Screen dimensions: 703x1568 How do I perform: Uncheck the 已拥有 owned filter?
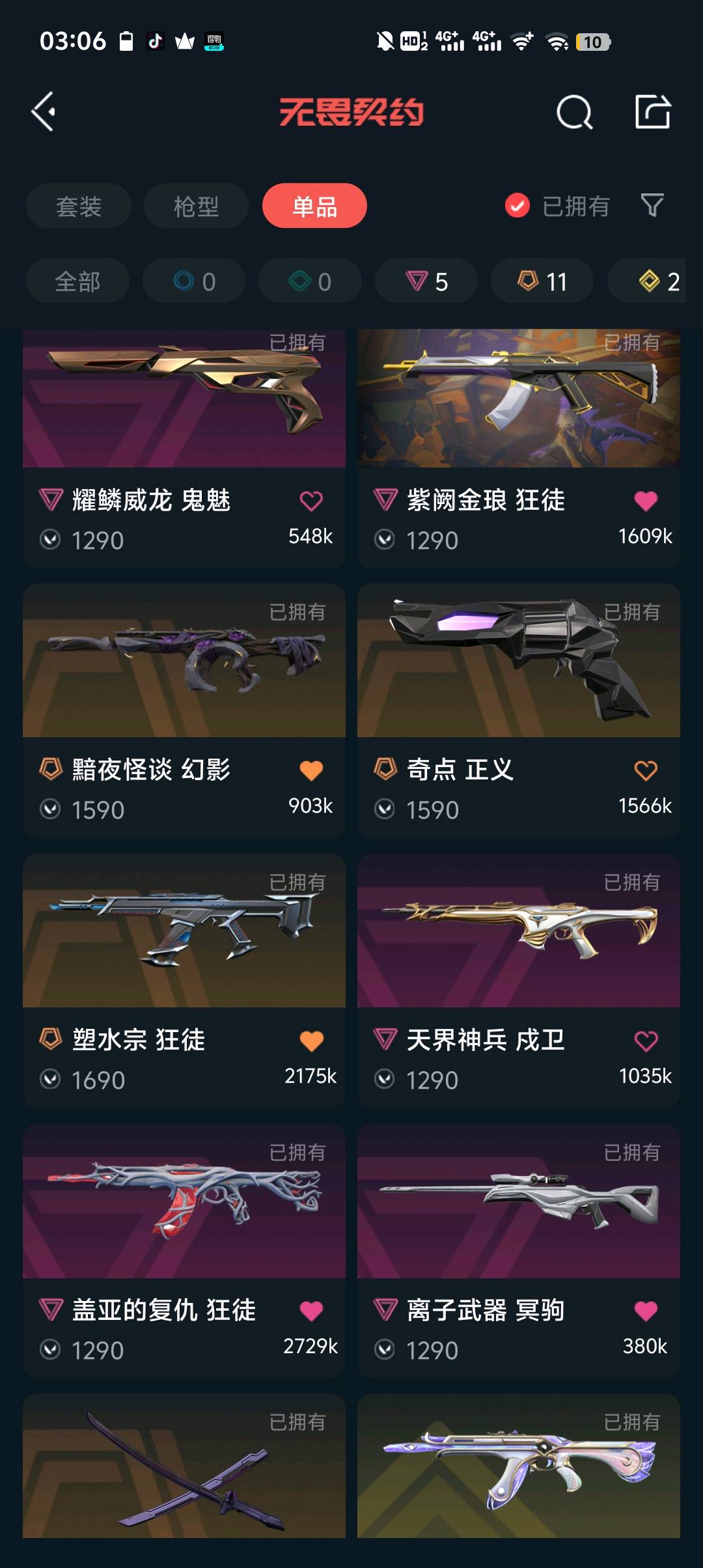(x=517, y=206)
